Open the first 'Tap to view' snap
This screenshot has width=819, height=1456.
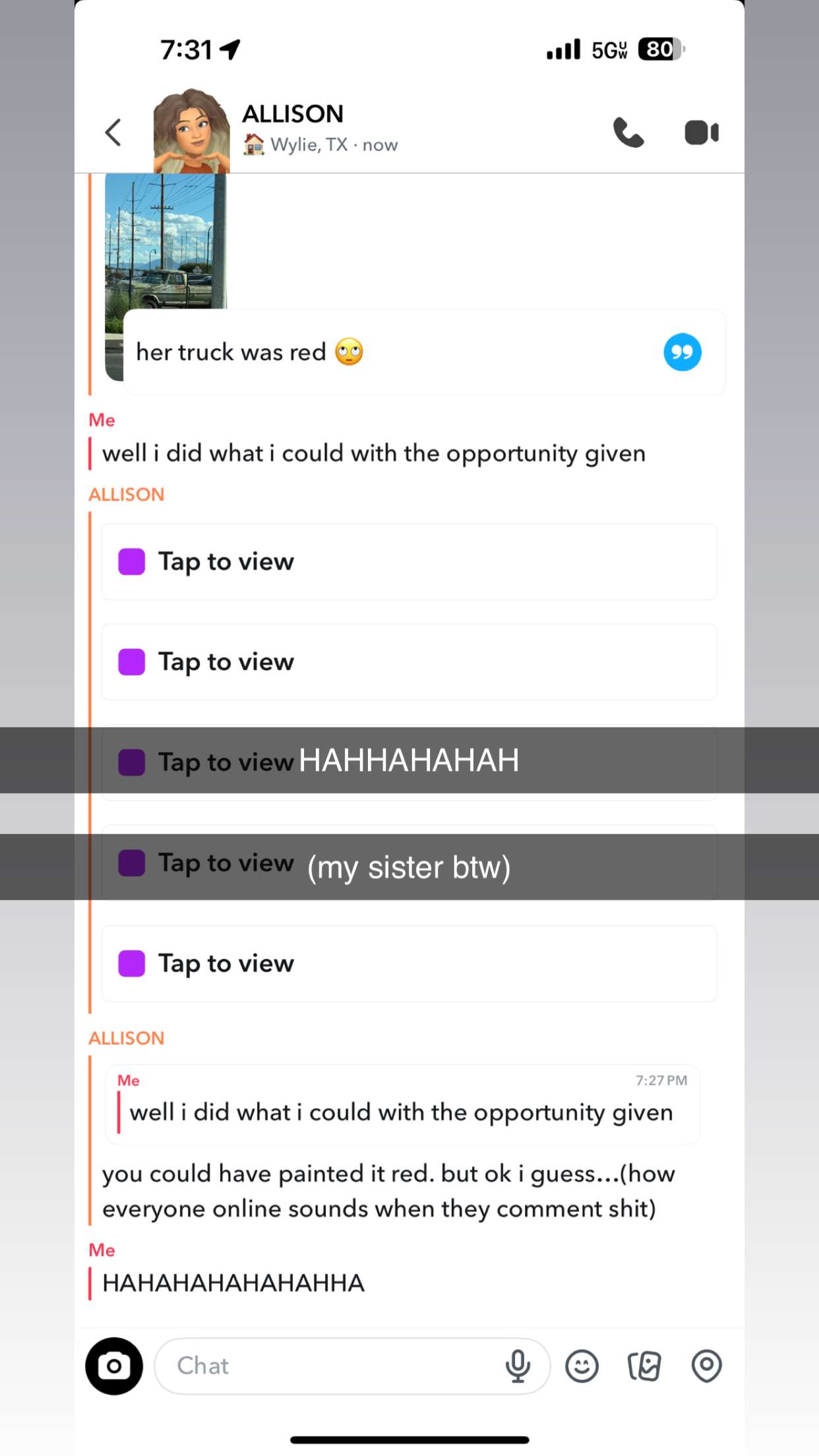[x=409, y=562]
